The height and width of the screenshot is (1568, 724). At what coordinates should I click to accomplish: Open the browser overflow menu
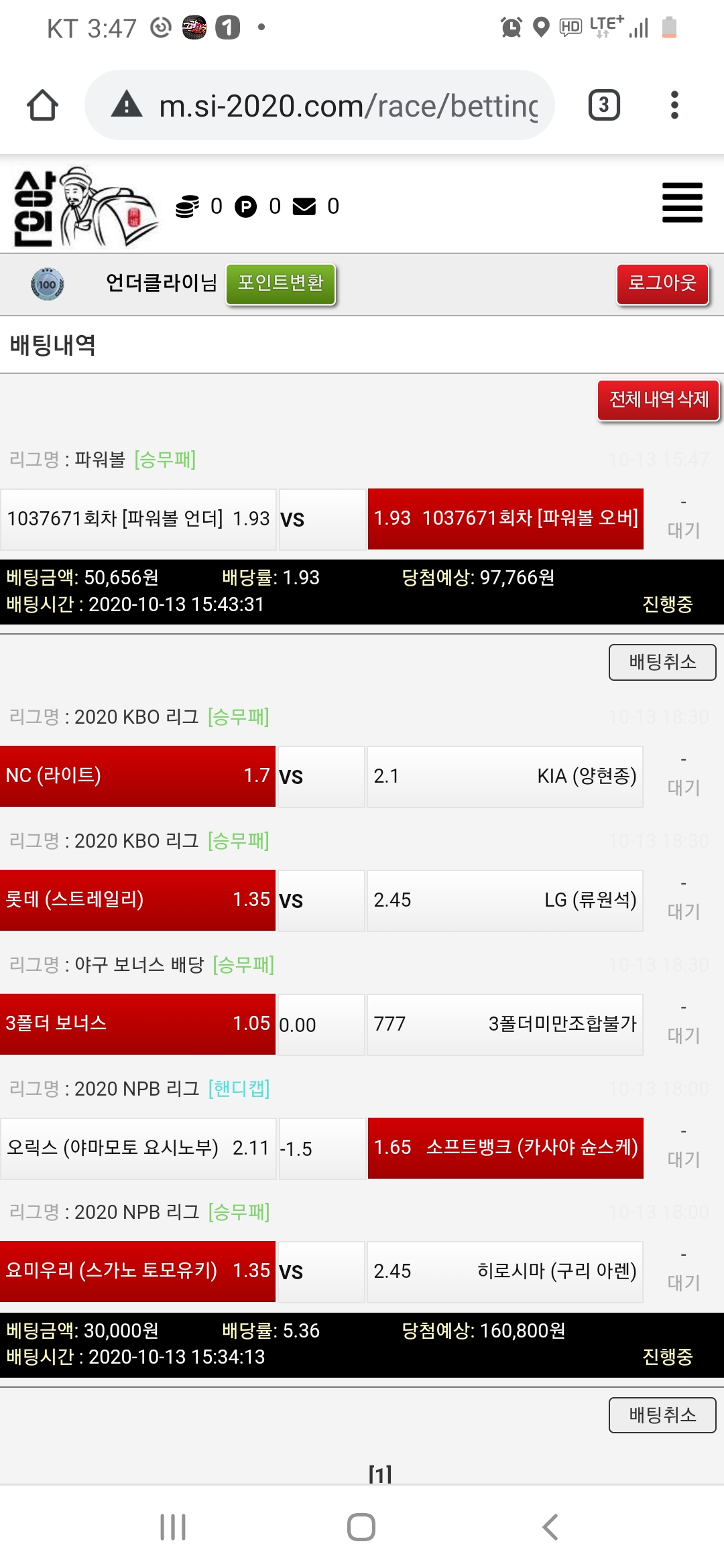click(x=674, y=105)
